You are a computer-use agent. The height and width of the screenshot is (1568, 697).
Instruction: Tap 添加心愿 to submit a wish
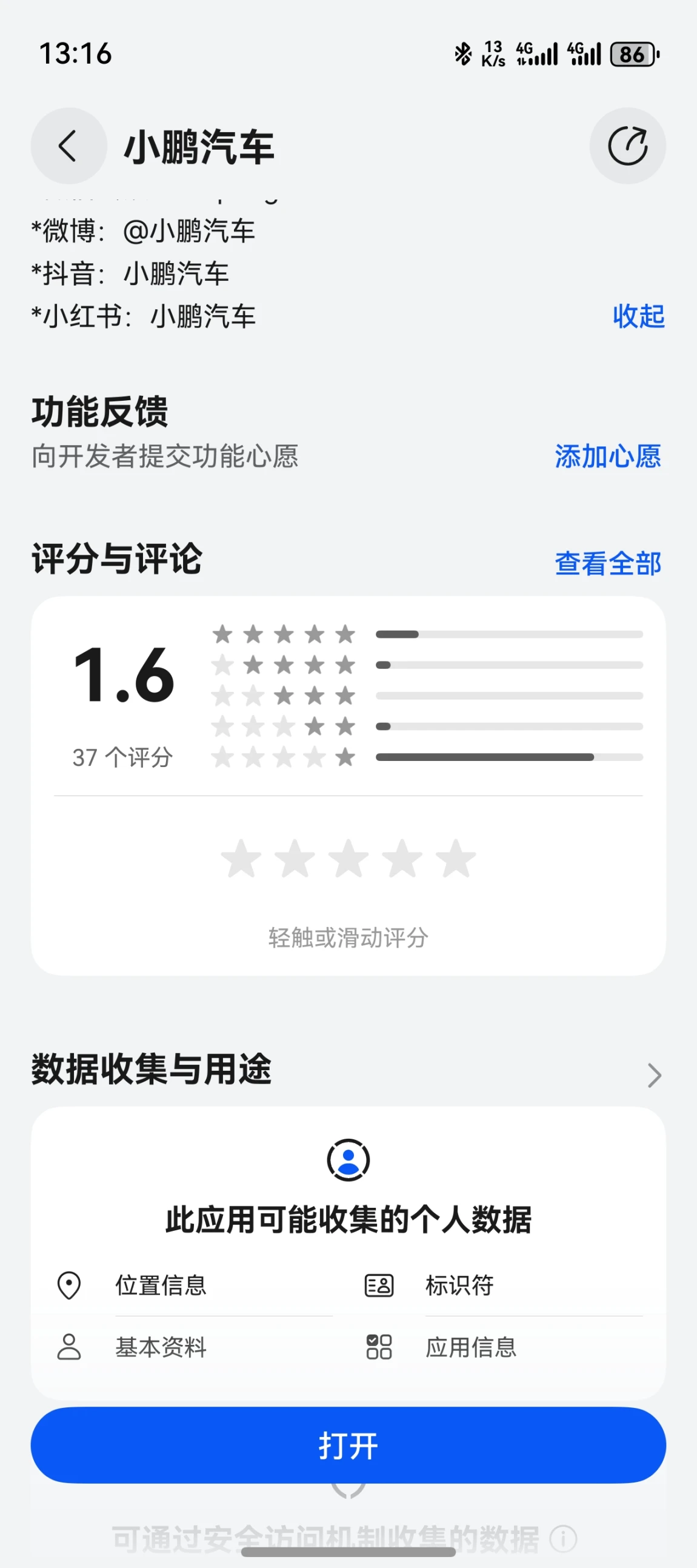coord(607,456)
